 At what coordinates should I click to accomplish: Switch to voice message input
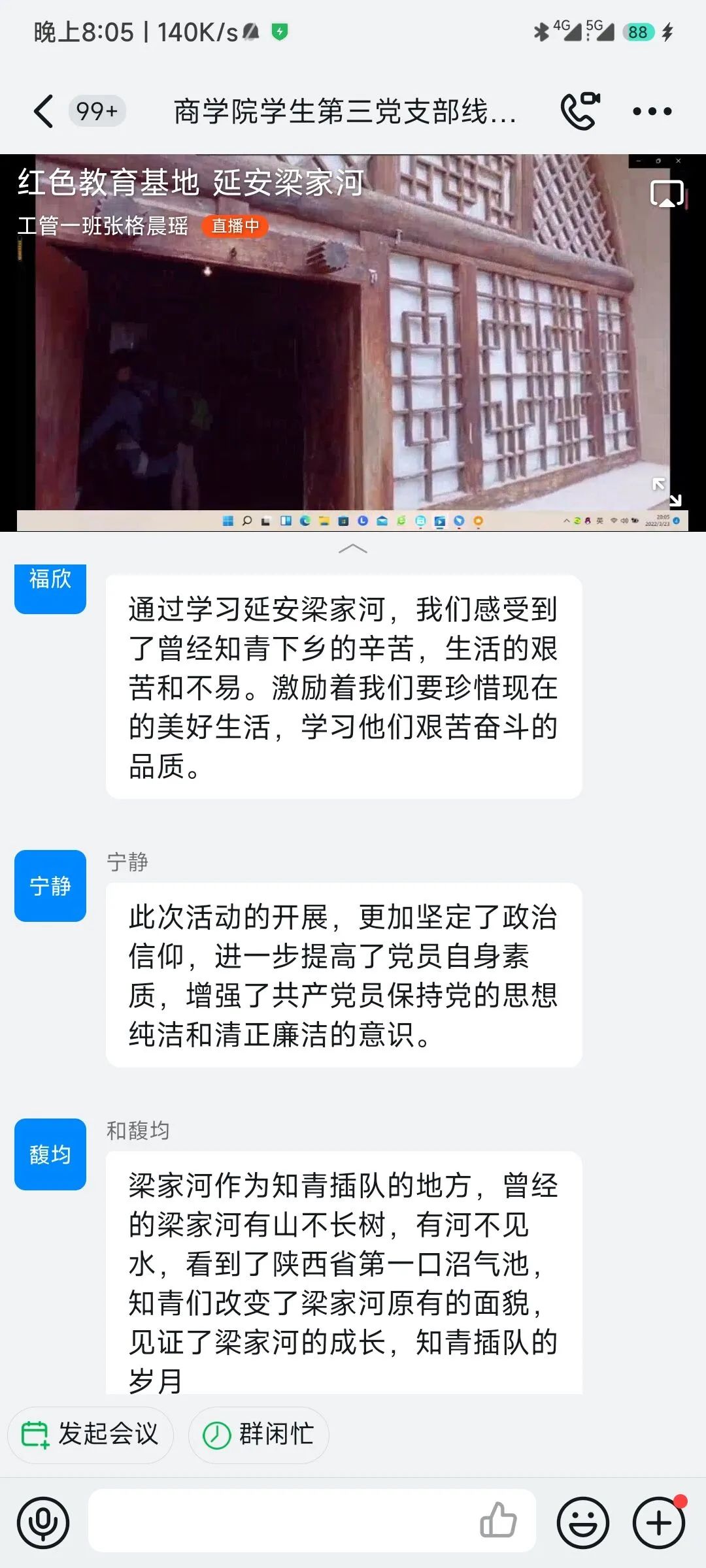[43, 1523]
